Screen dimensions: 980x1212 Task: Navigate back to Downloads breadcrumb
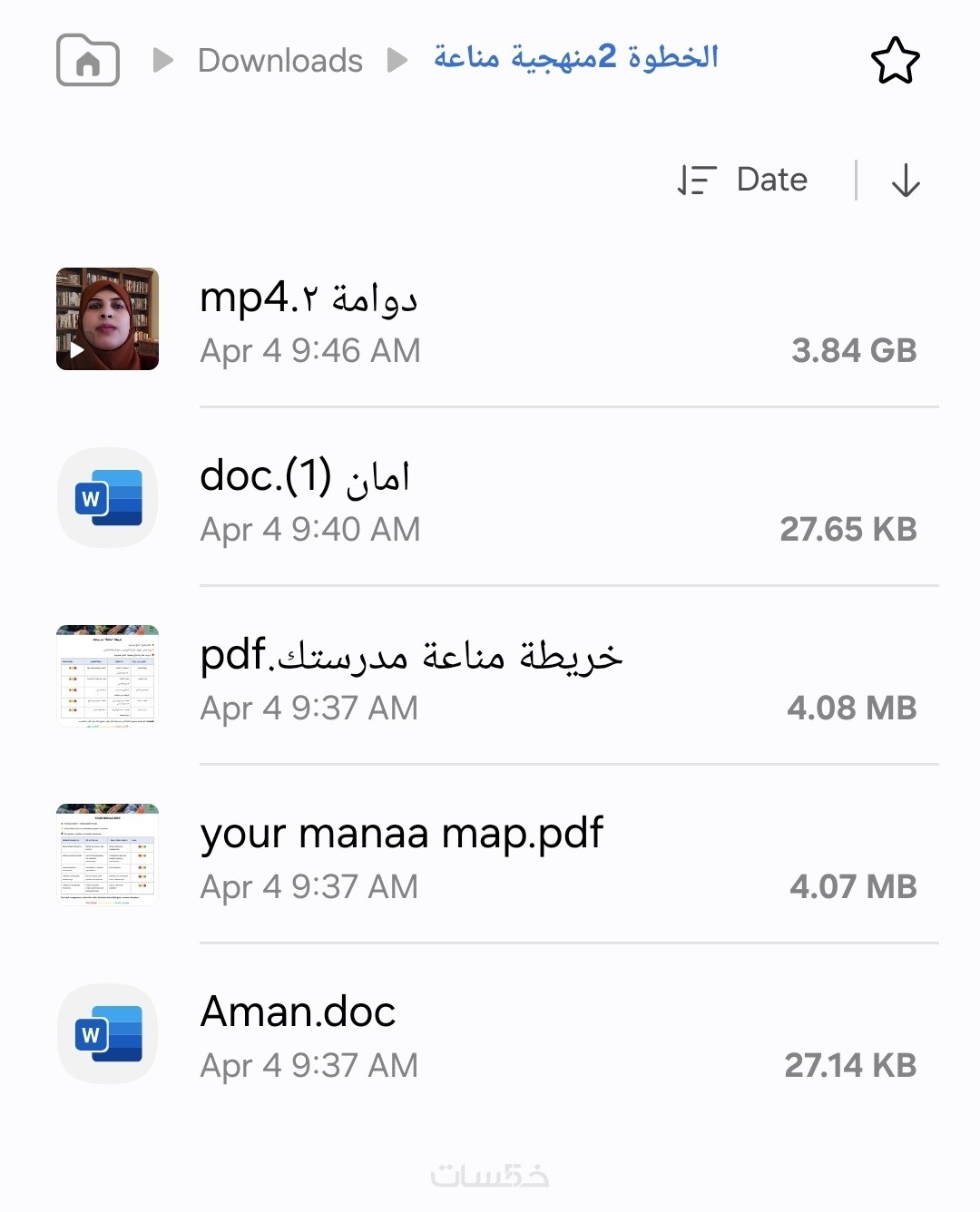pos(279,61)
